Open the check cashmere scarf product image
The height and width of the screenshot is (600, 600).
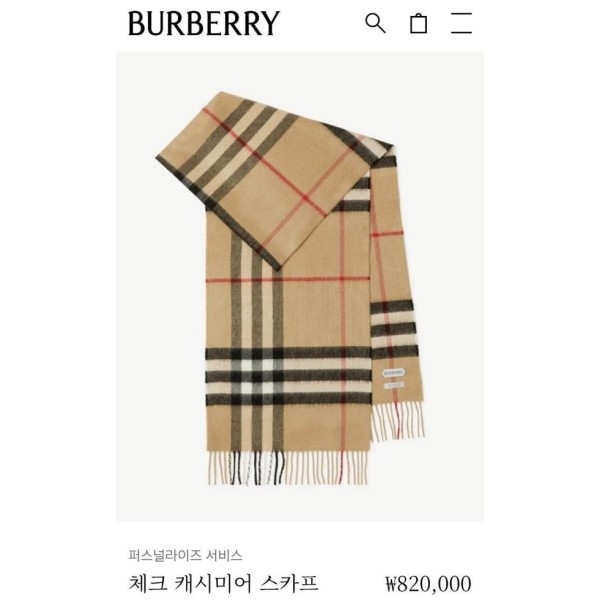(300, 285)
